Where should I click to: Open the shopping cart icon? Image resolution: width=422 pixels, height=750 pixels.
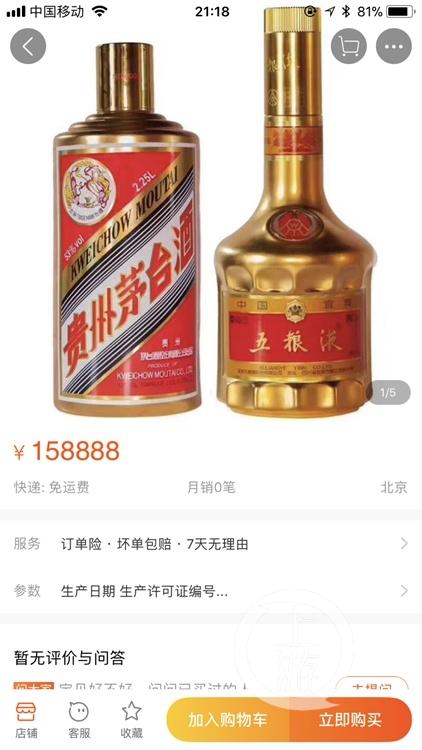(x=348, y=46)
